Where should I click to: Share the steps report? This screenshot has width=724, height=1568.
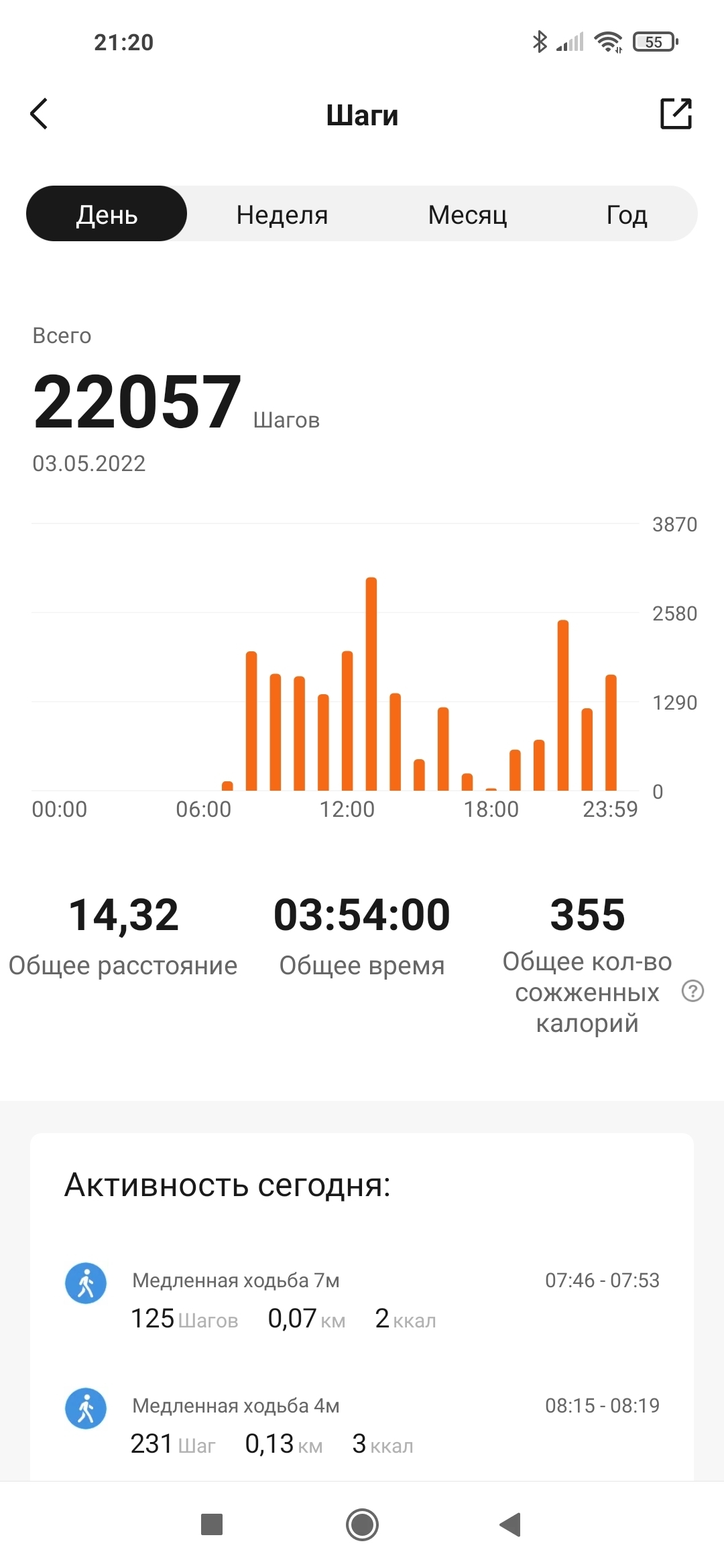pos(676,114)
